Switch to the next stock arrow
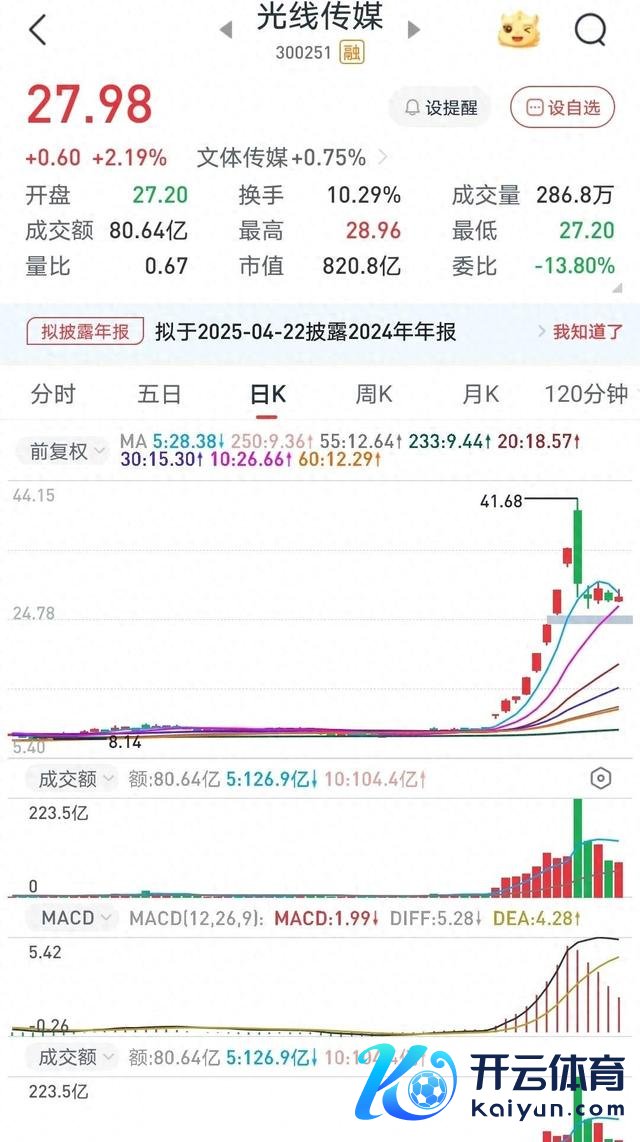This screenshot has width=640, height=1142. coord(414,30)
